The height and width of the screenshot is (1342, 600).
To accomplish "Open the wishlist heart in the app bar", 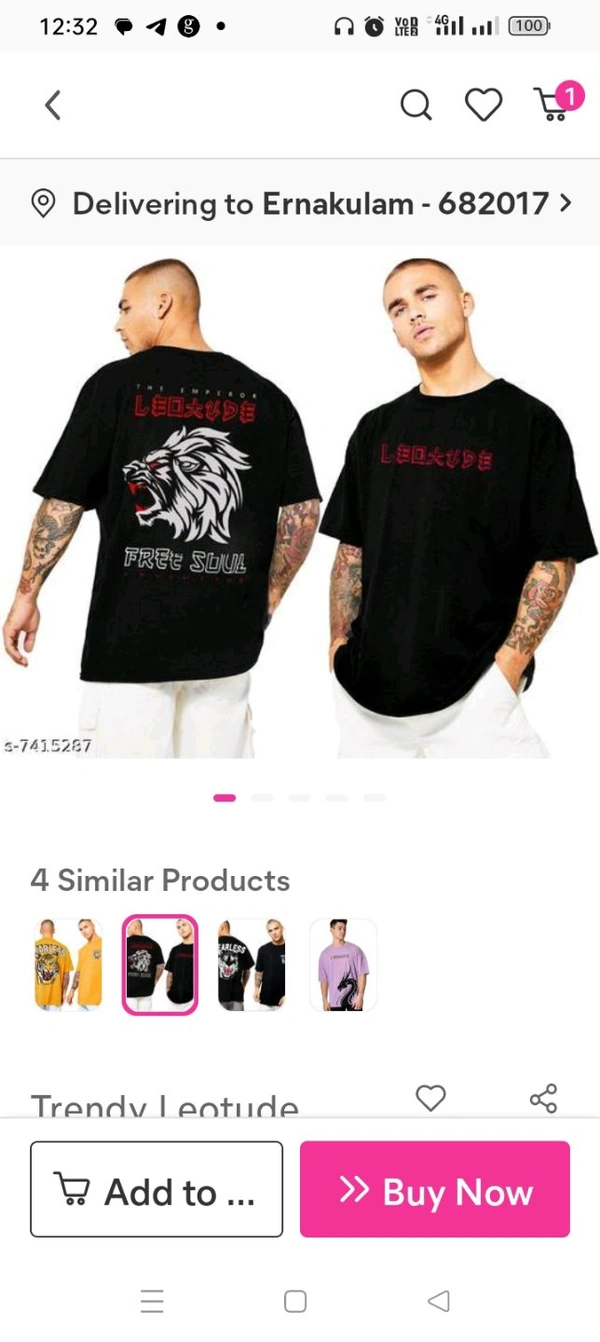I will 483,104.
